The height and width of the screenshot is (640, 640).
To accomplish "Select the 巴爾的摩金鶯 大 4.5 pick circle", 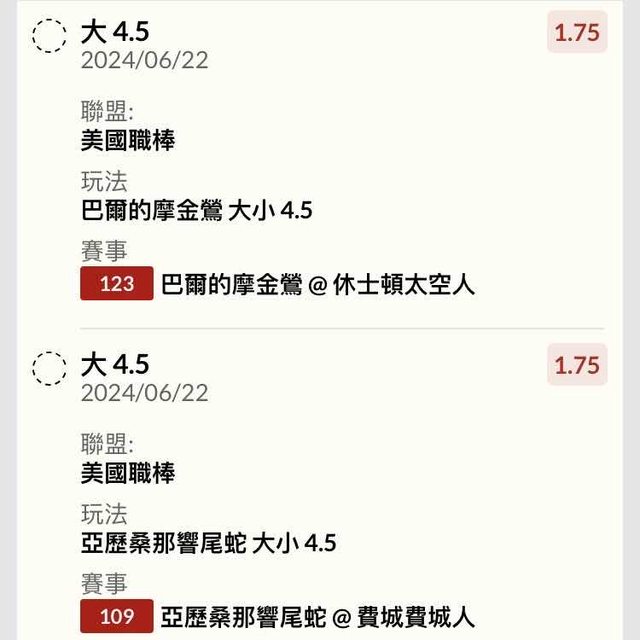I will click(49, 35).
